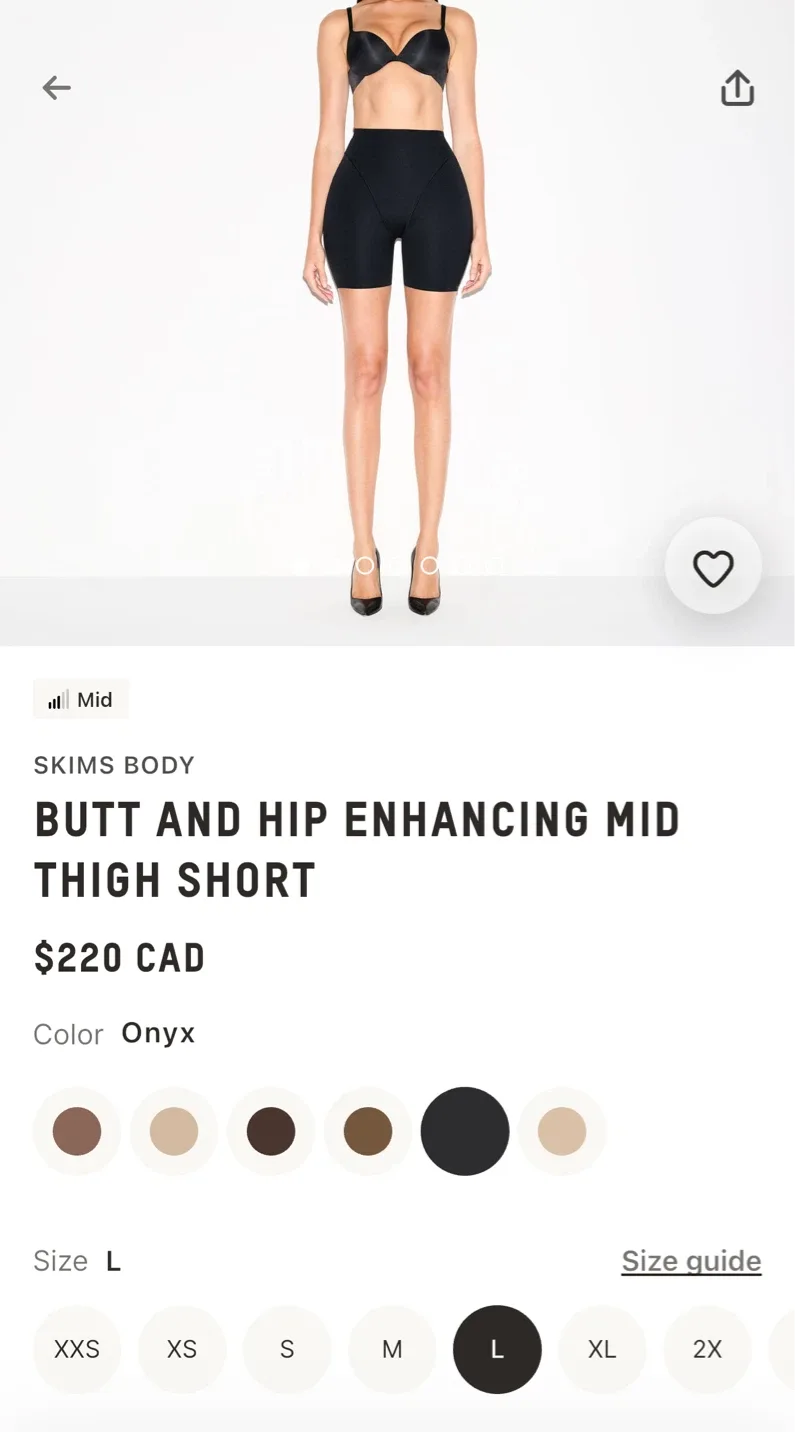Select size S
The image size is (795, 1440).
[x=287, y=1349]
